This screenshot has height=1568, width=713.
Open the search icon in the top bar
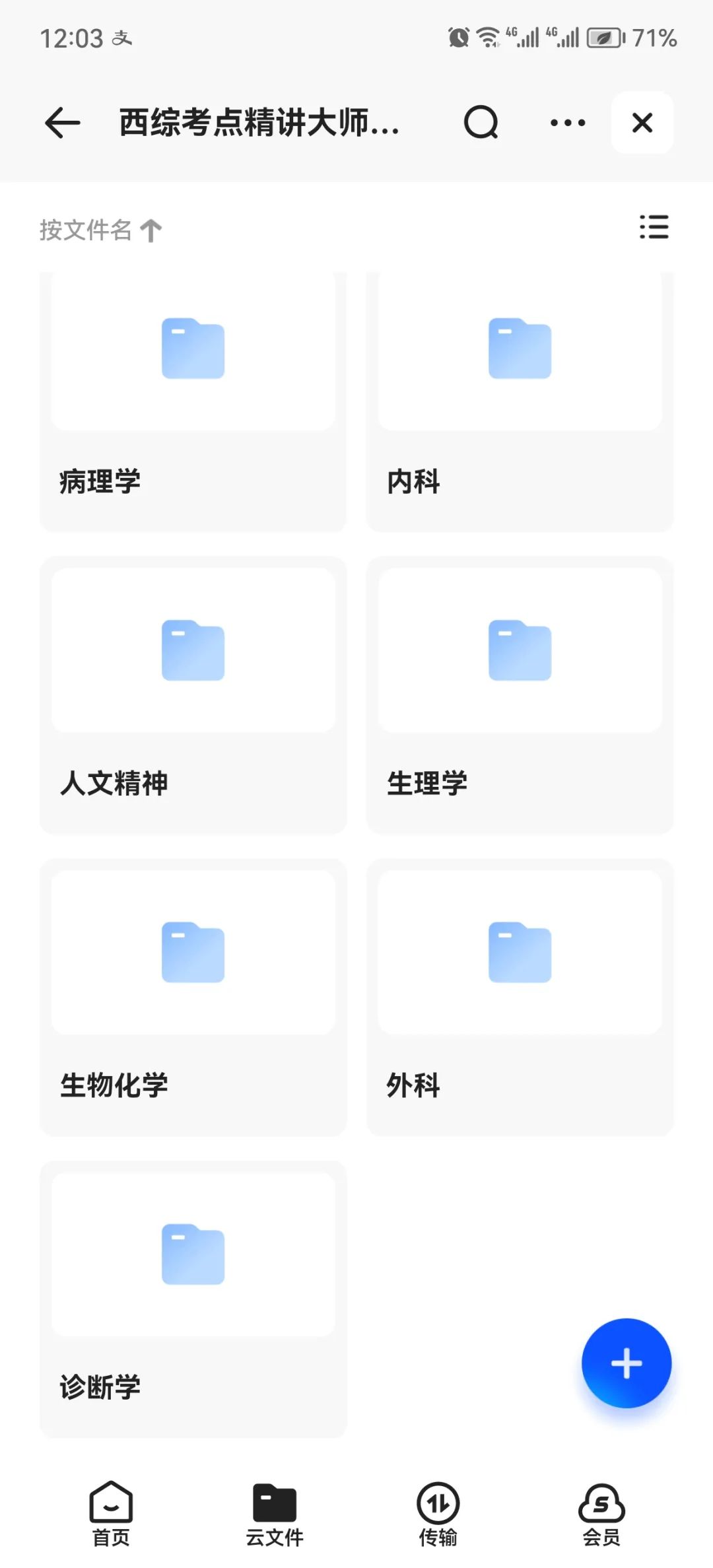(x=481, y=123)
